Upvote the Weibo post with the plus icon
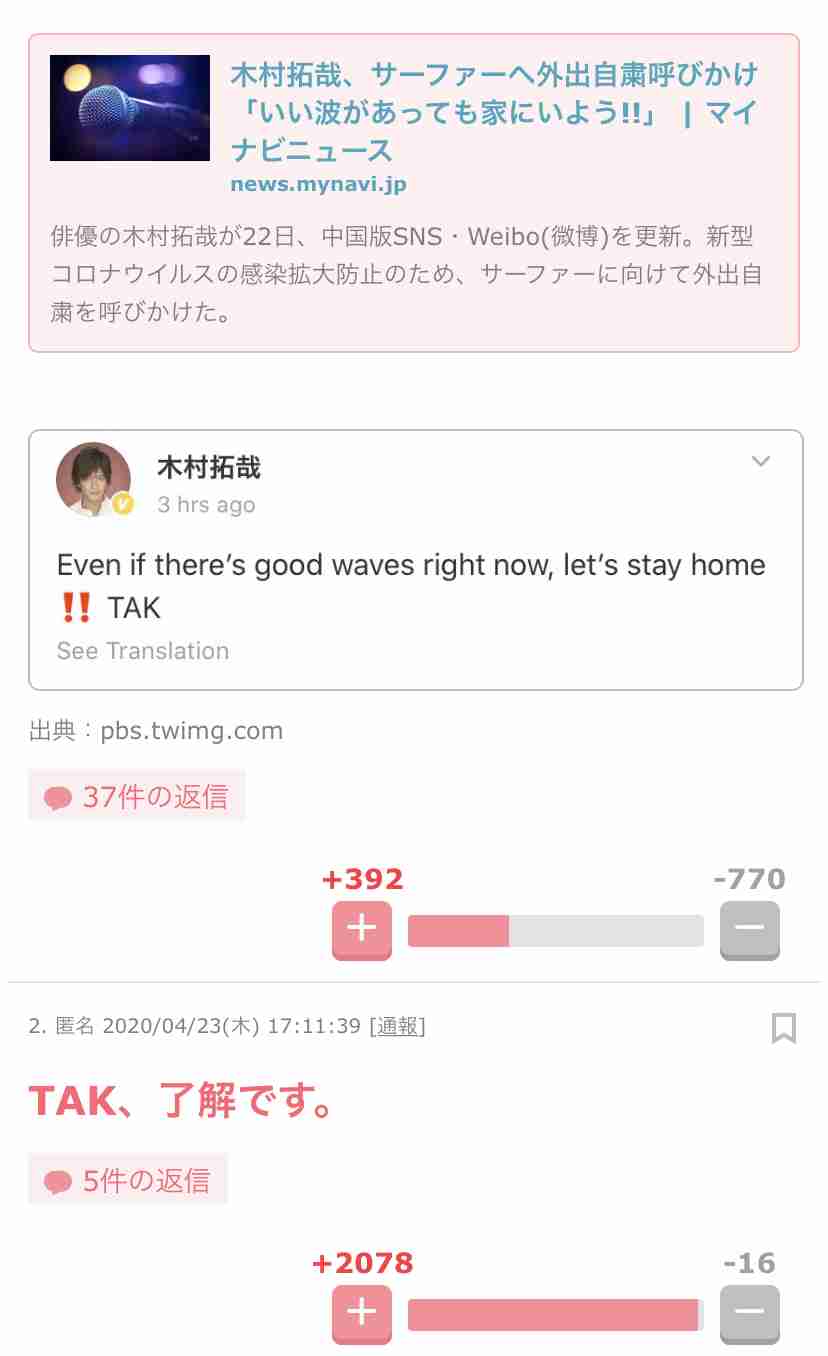 361,929
